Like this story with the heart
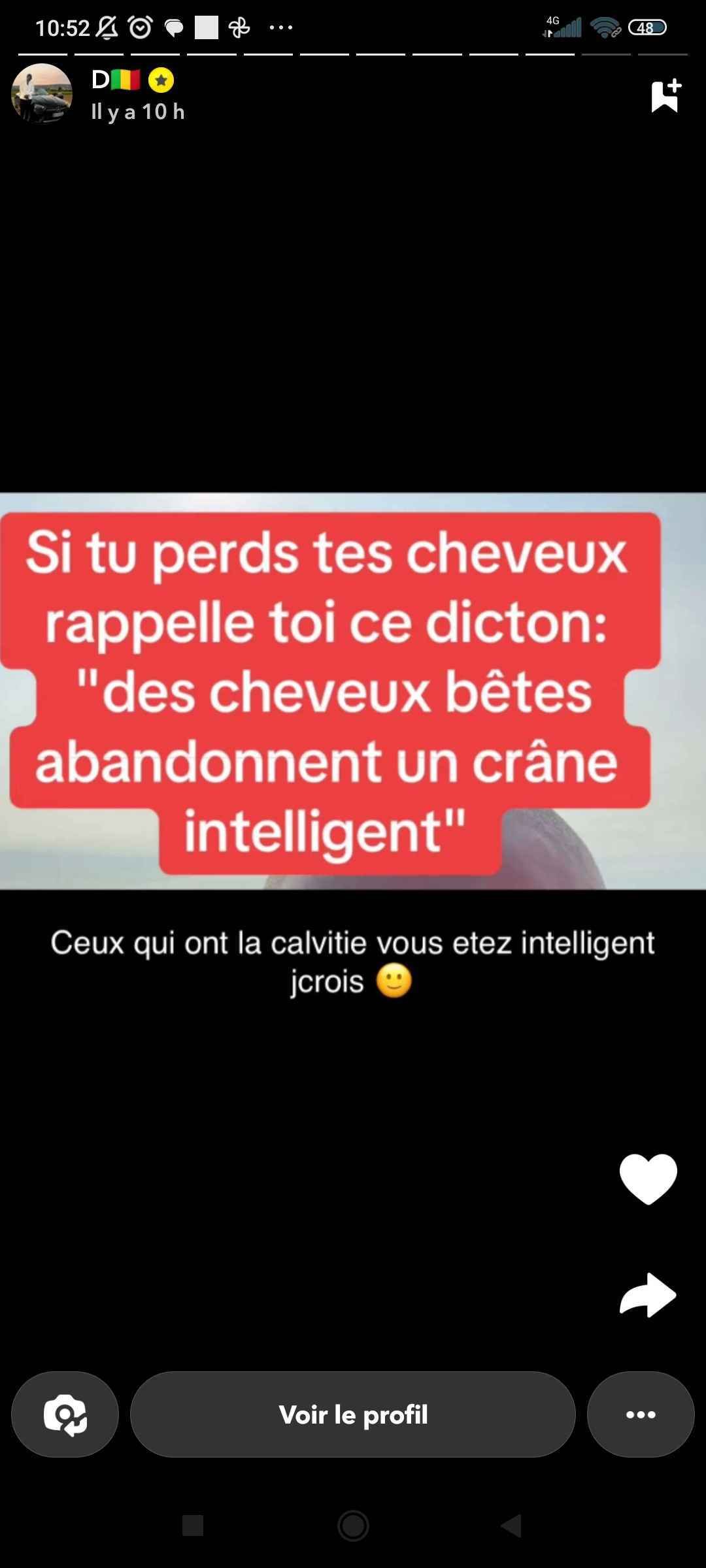This screenshot has height=1568, width=706. pyautogui.click(x=648, y=1179)
